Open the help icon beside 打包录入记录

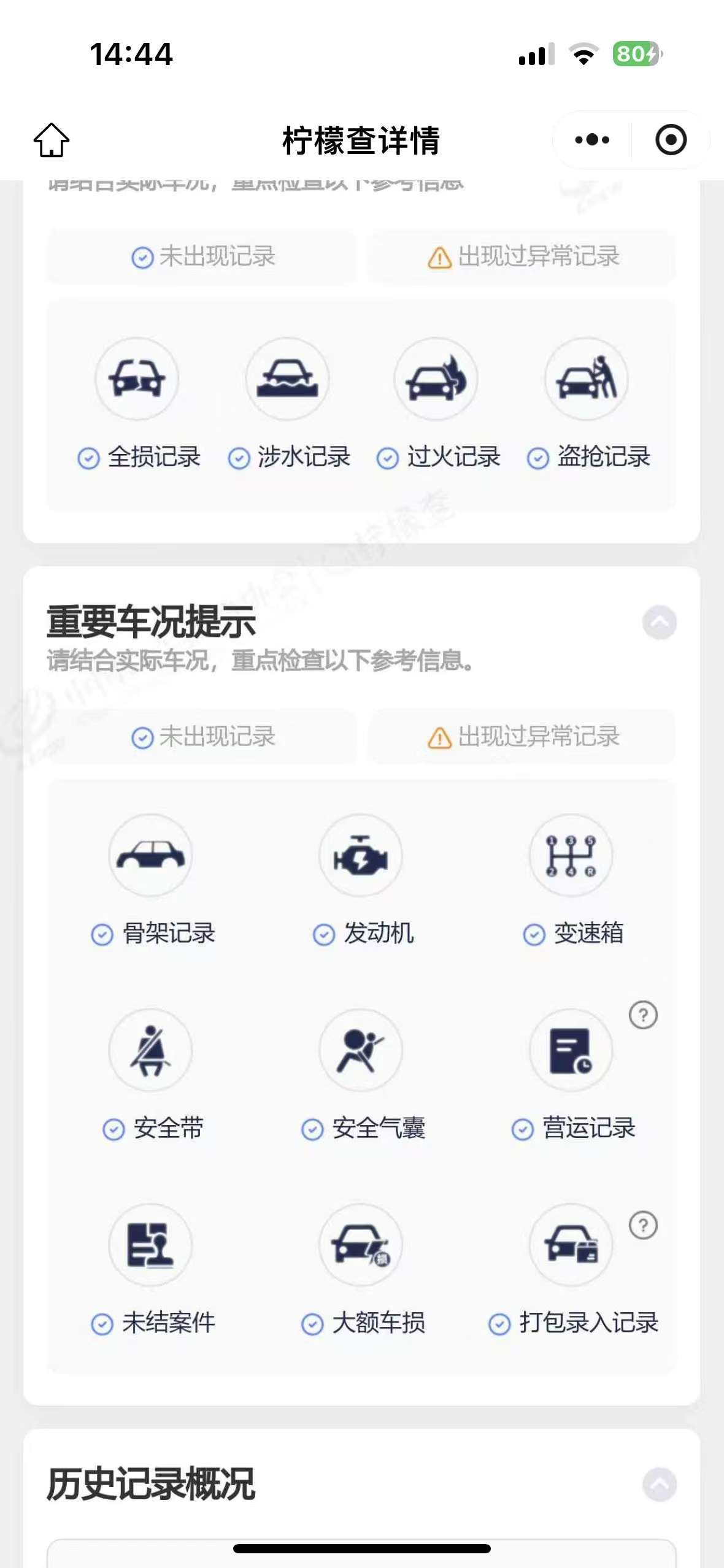point(643,1226)
